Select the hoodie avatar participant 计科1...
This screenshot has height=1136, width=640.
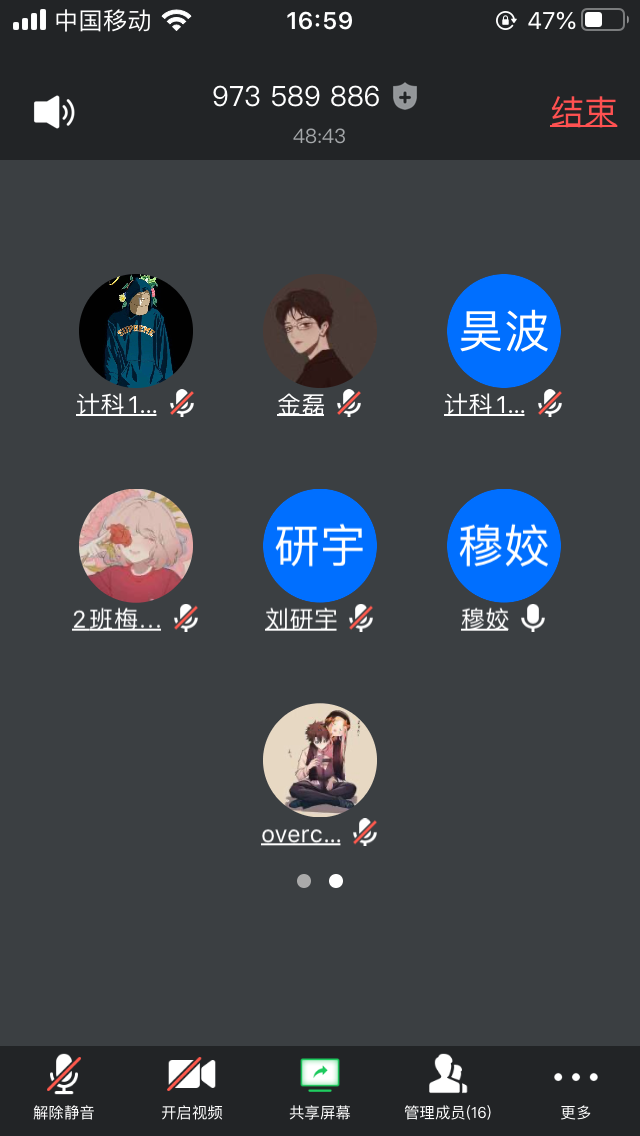(x=136, y=332)
